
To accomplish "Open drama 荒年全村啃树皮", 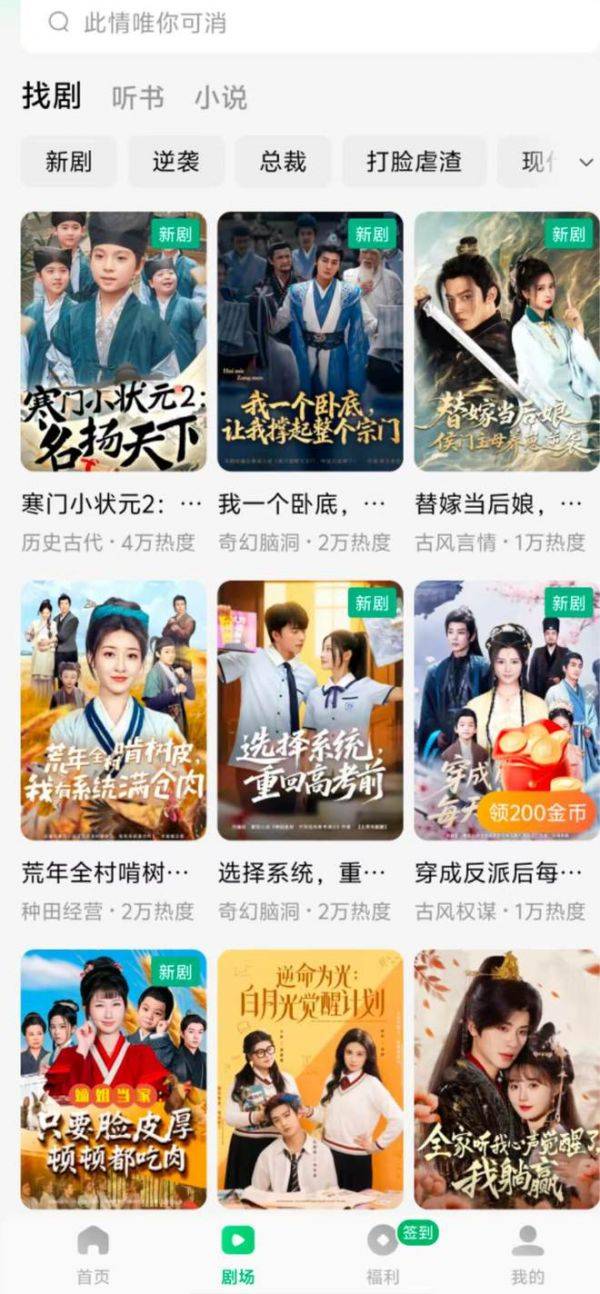I will [113, 710].
